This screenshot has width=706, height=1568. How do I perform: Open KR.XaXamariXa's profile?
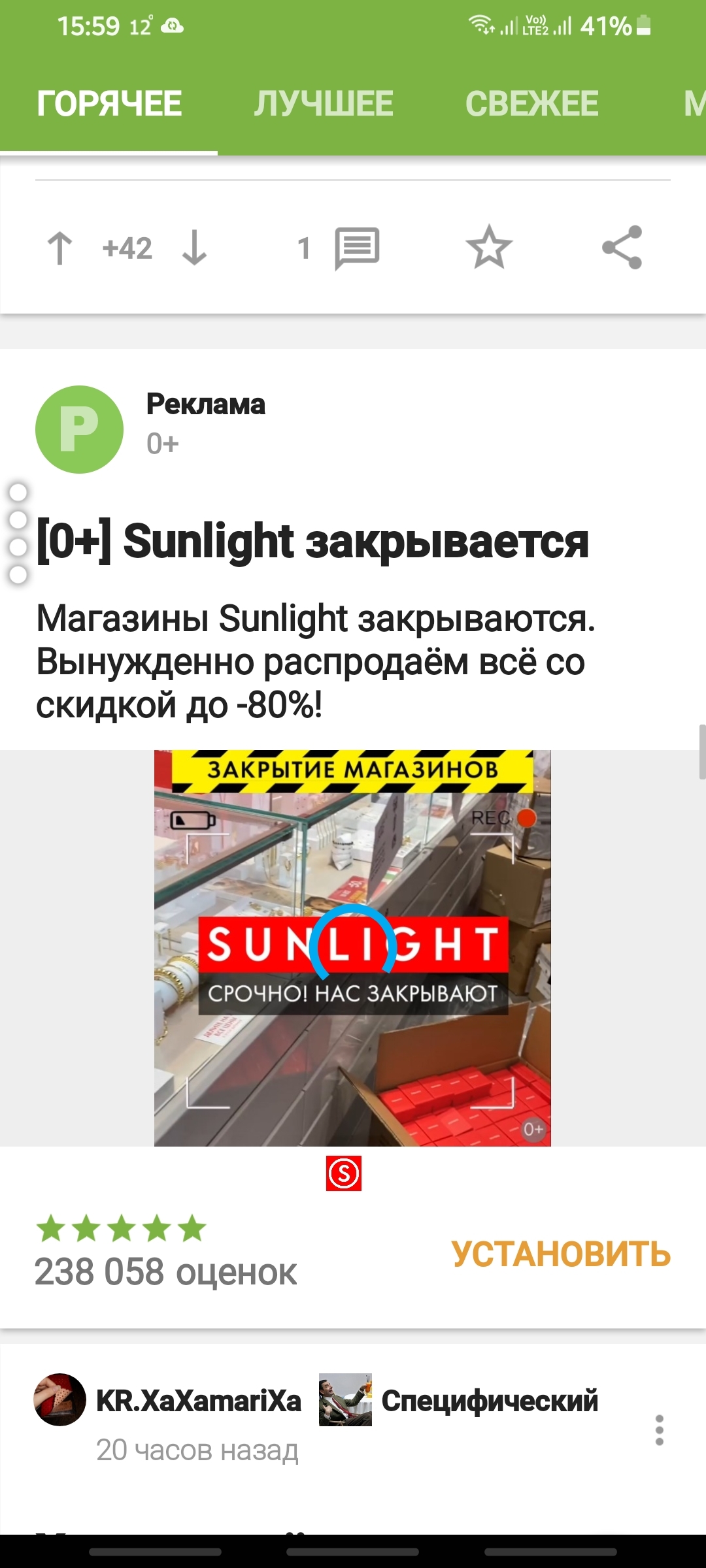click(x=198, y=1401)
